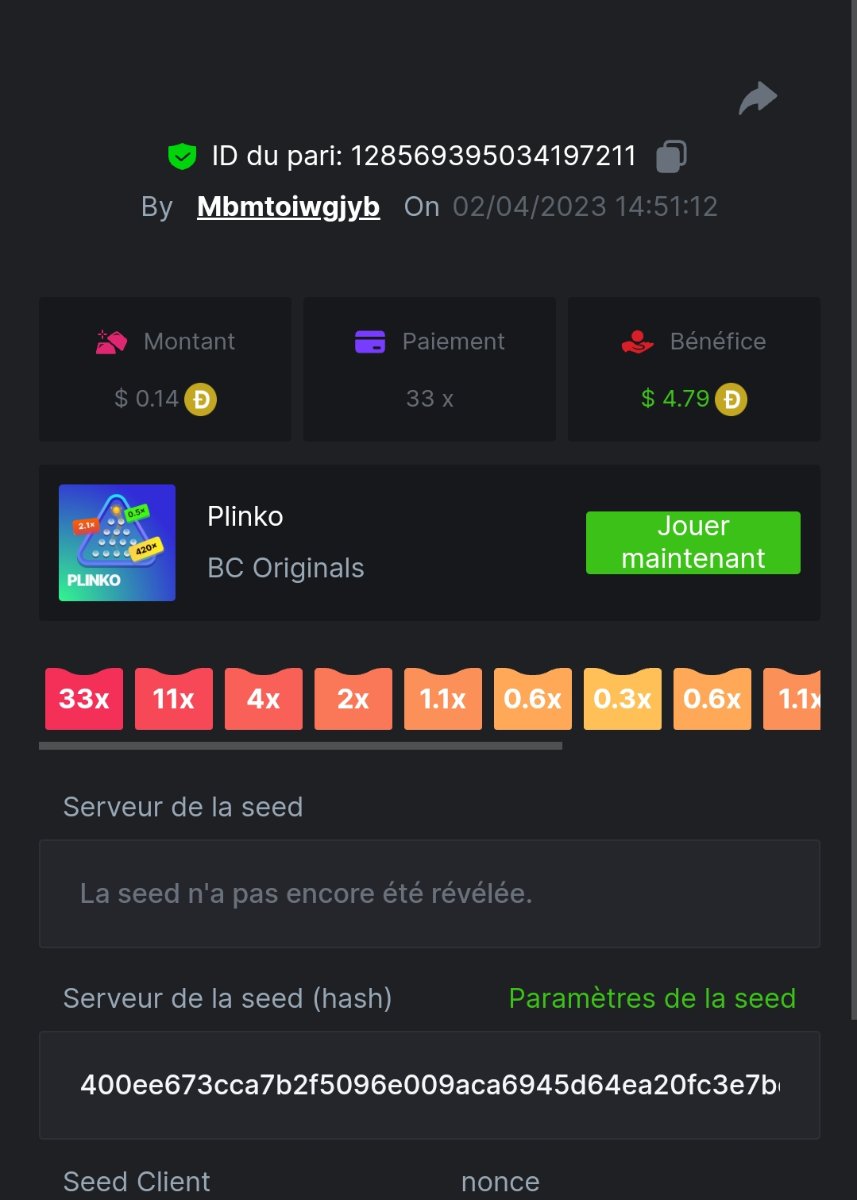Screen dimensions: 857x1200
Task: Open Mbmtoiwgjyb's profile
Action: tap(288, 207)
